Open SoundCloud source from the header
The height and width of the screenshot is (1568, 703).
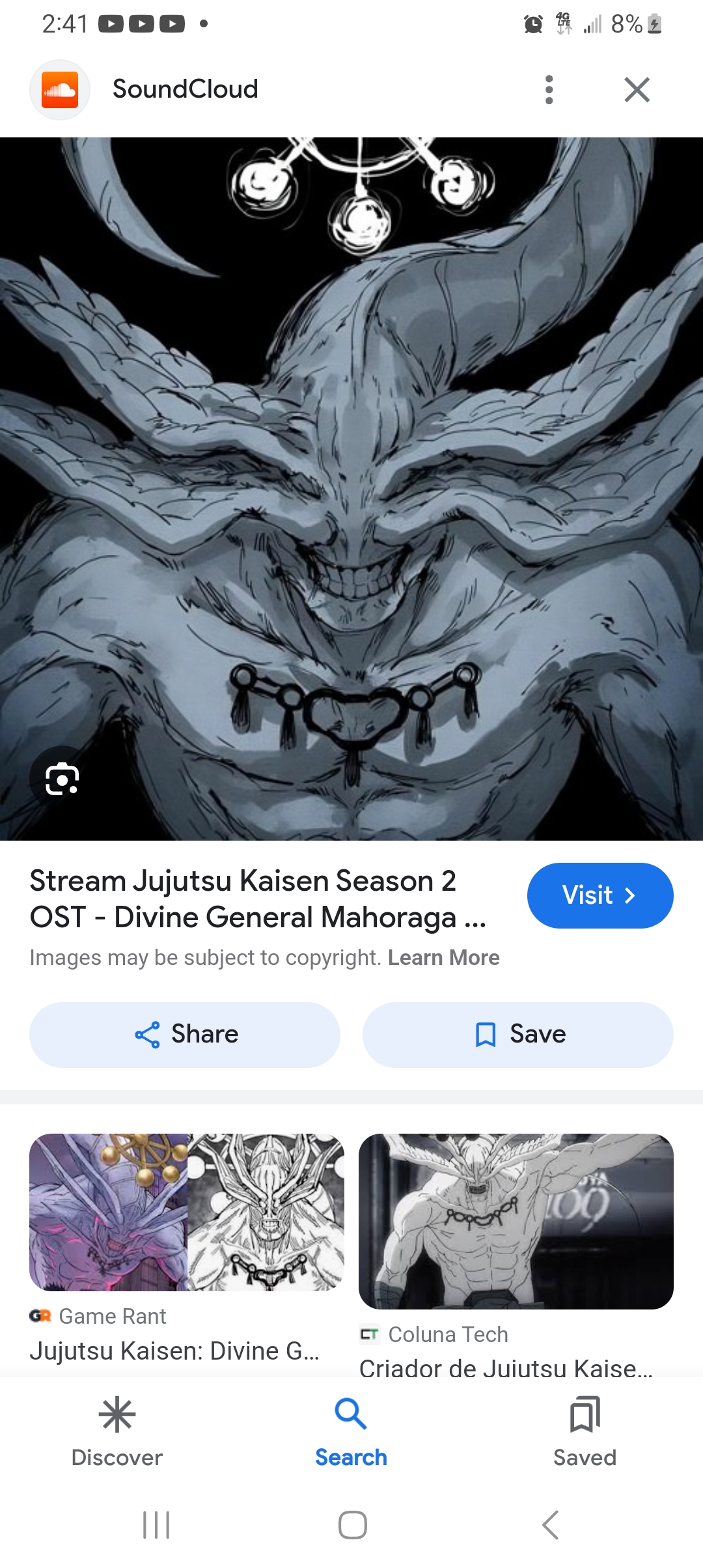185,89
